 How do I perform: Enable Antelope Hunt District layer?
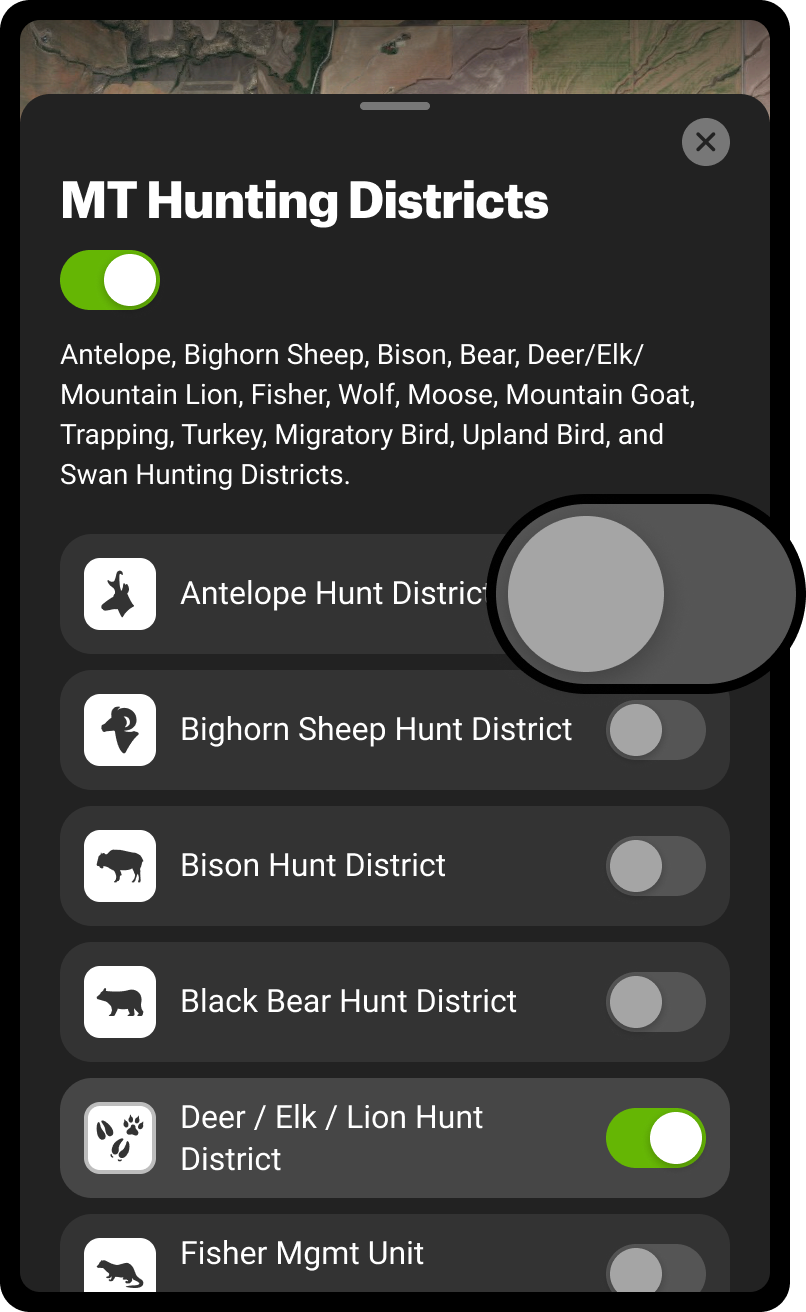(645, 594)
